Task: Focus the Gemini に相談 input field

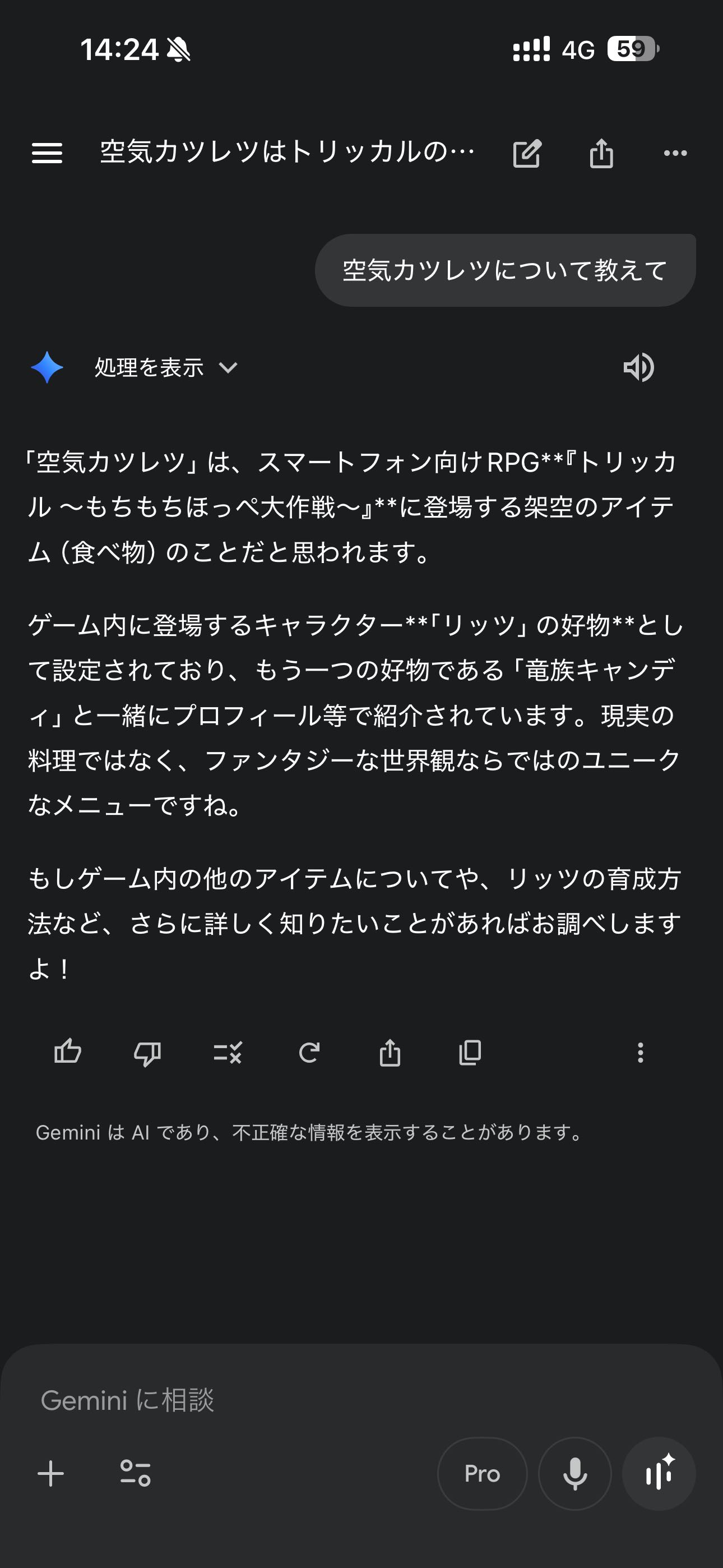Action: pyautogui.click(x=304, y=1400)
